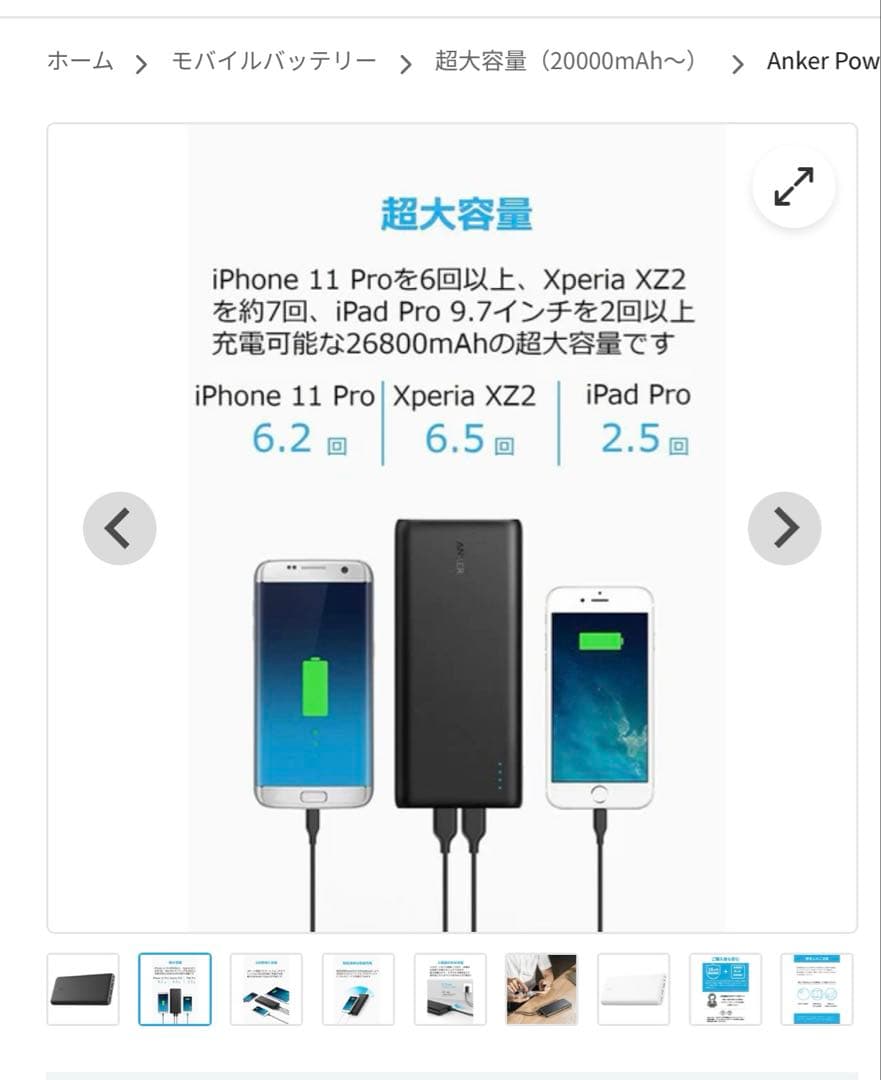
Task: Select the third thumbnail showing charging cable
Action: [266, 988]
